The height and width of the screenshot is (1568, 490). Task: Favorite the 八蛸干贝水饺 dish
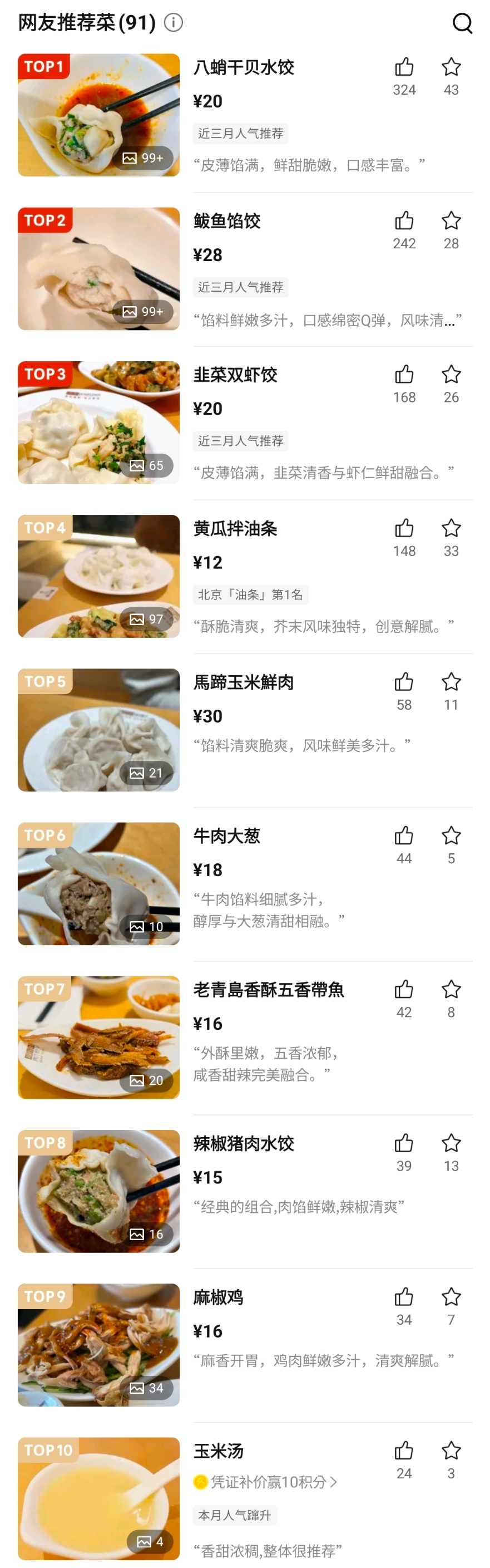[x=451, y=67]
